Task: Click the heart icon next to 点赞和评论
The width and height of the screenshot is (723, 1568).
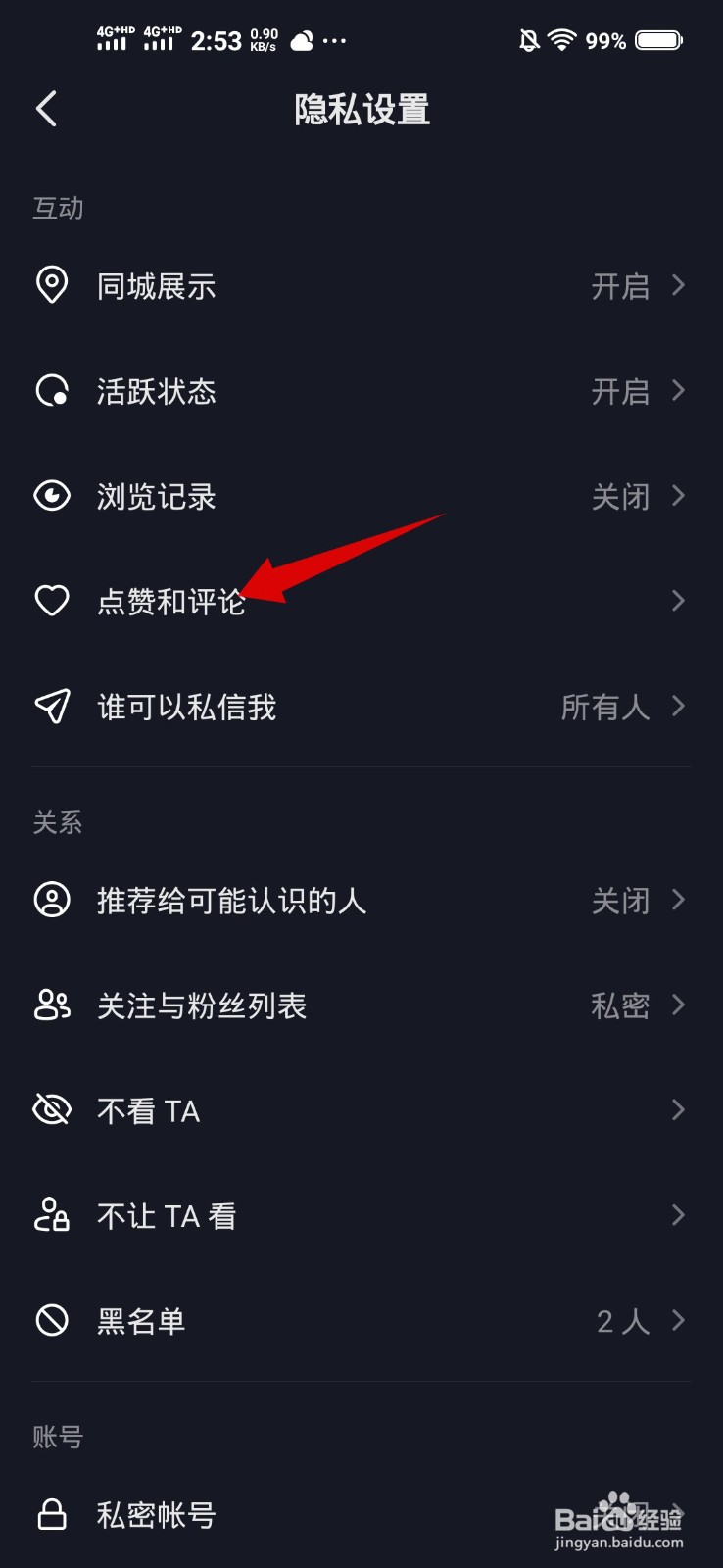Action: [52, 601]
